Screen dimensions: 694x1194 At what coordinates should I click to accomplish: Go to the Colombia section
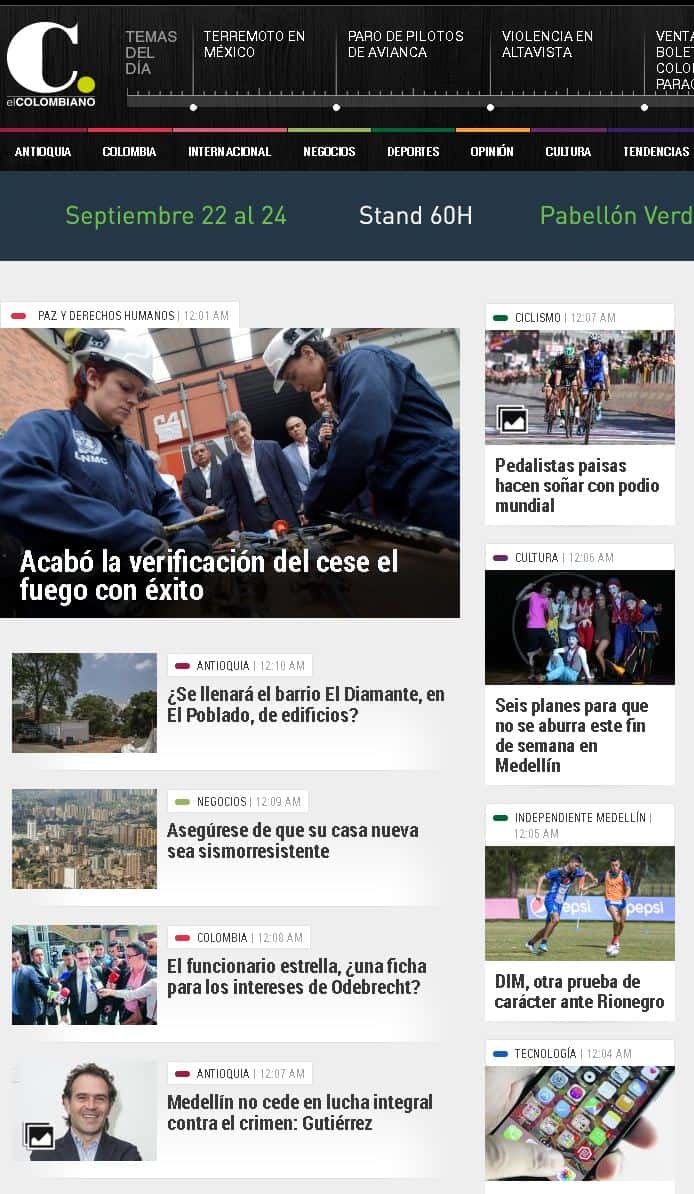point(129,152)
